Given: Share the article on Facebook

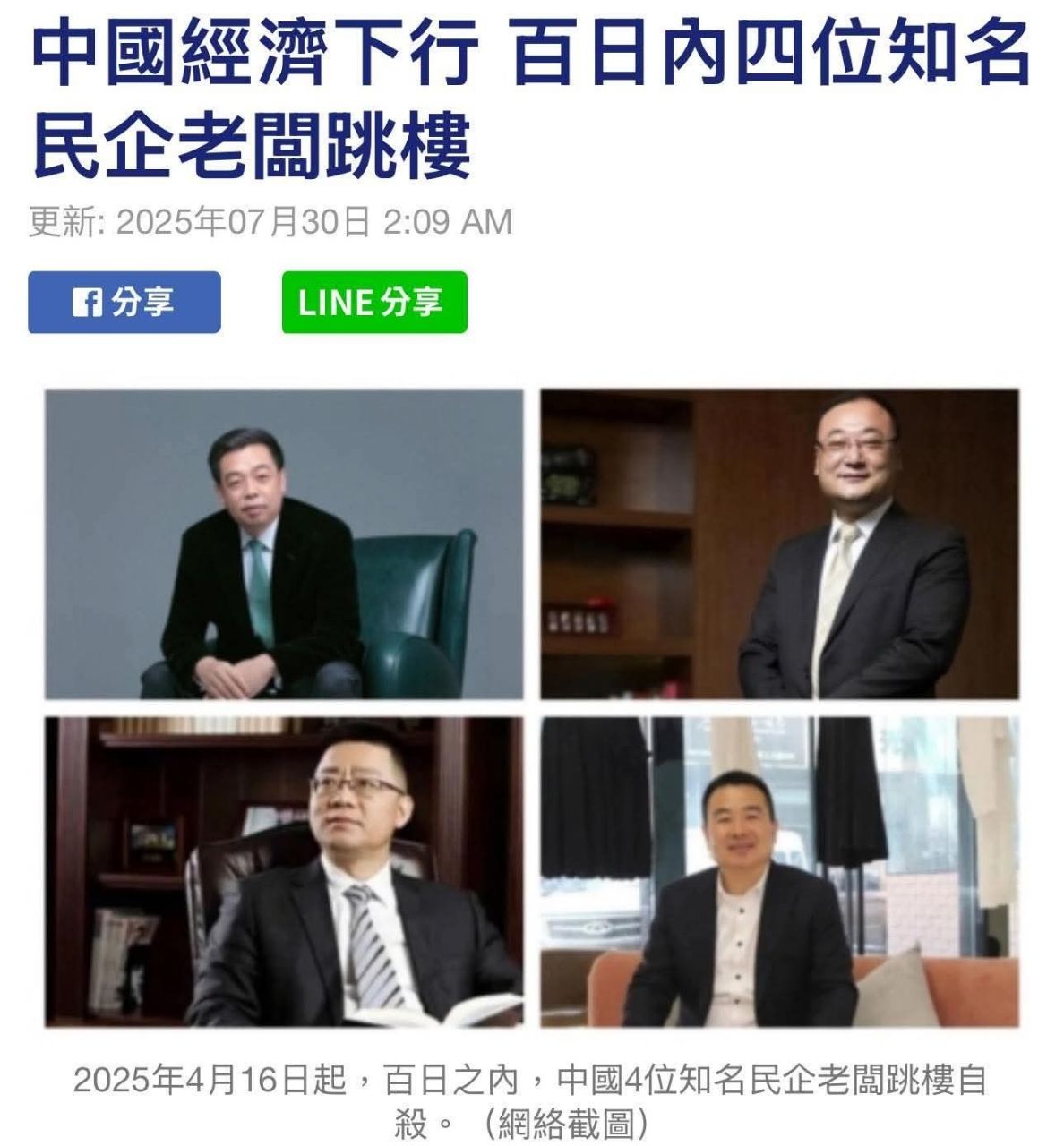Looking at the screenshot, I should [x=124, y=303].
